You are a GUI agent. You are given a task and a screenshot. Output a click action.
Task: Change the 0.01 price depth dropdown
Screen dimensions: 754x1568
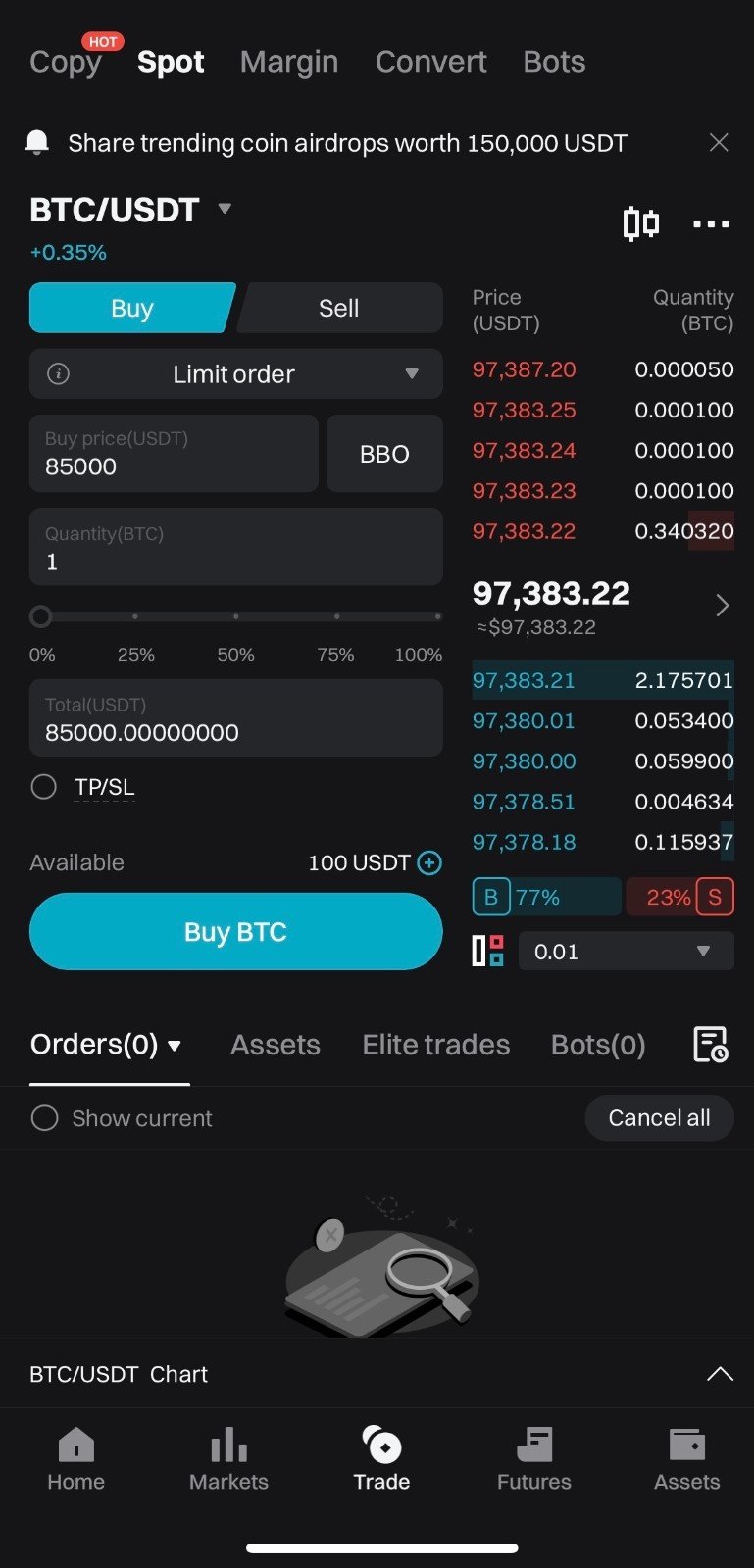(x=626, y=952)
